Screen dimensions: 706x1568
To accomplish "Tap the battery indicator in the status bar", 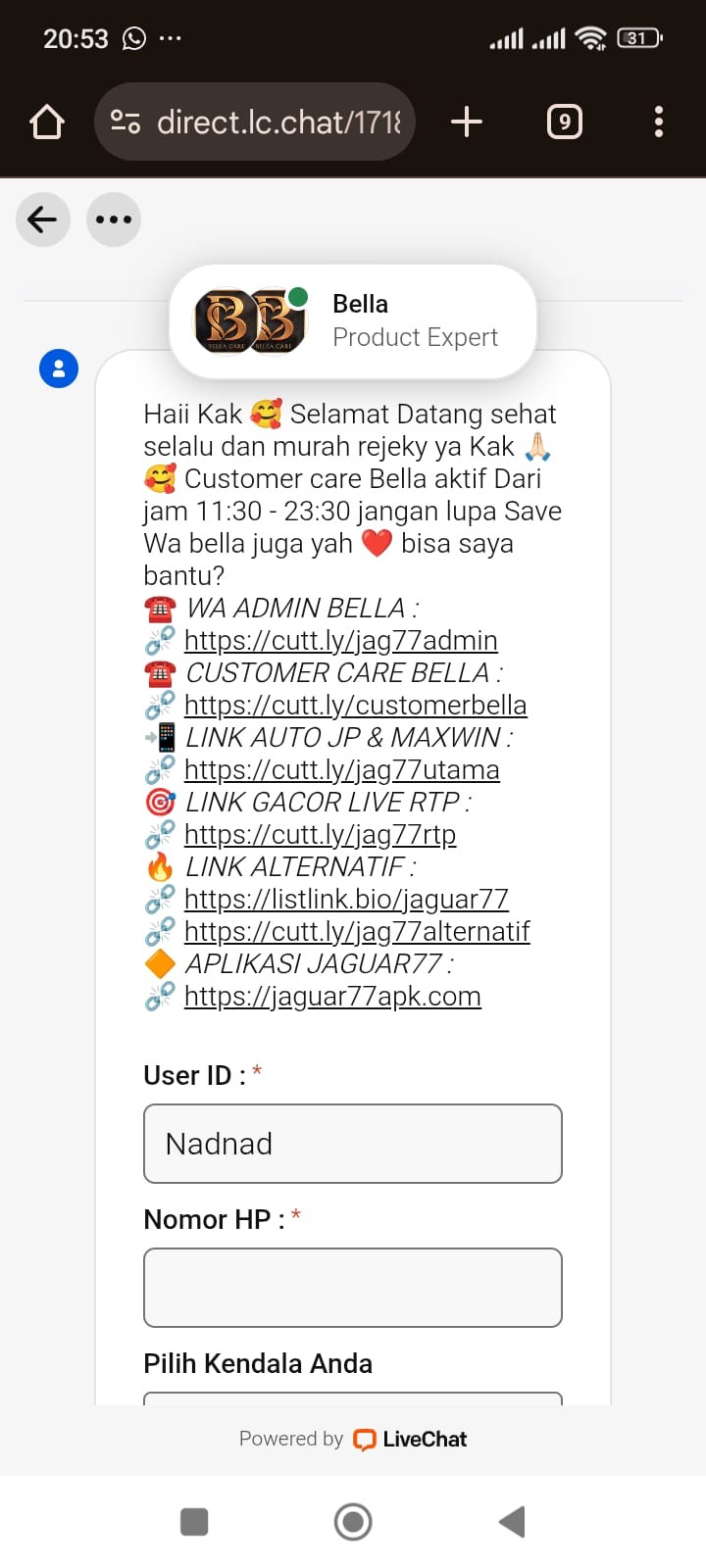I will [x=635, y=37].
